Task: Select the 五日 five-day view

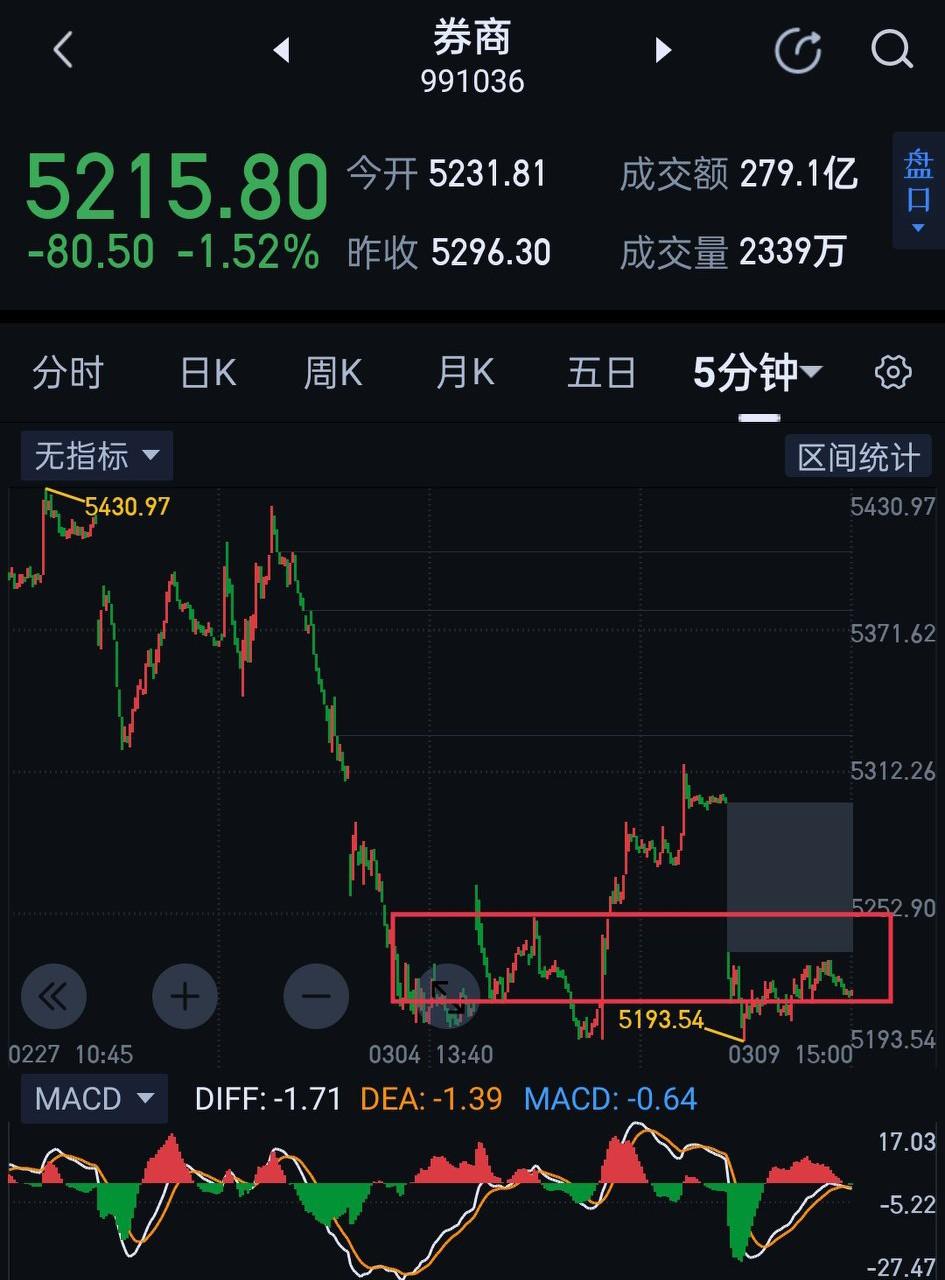Action: 602,371
